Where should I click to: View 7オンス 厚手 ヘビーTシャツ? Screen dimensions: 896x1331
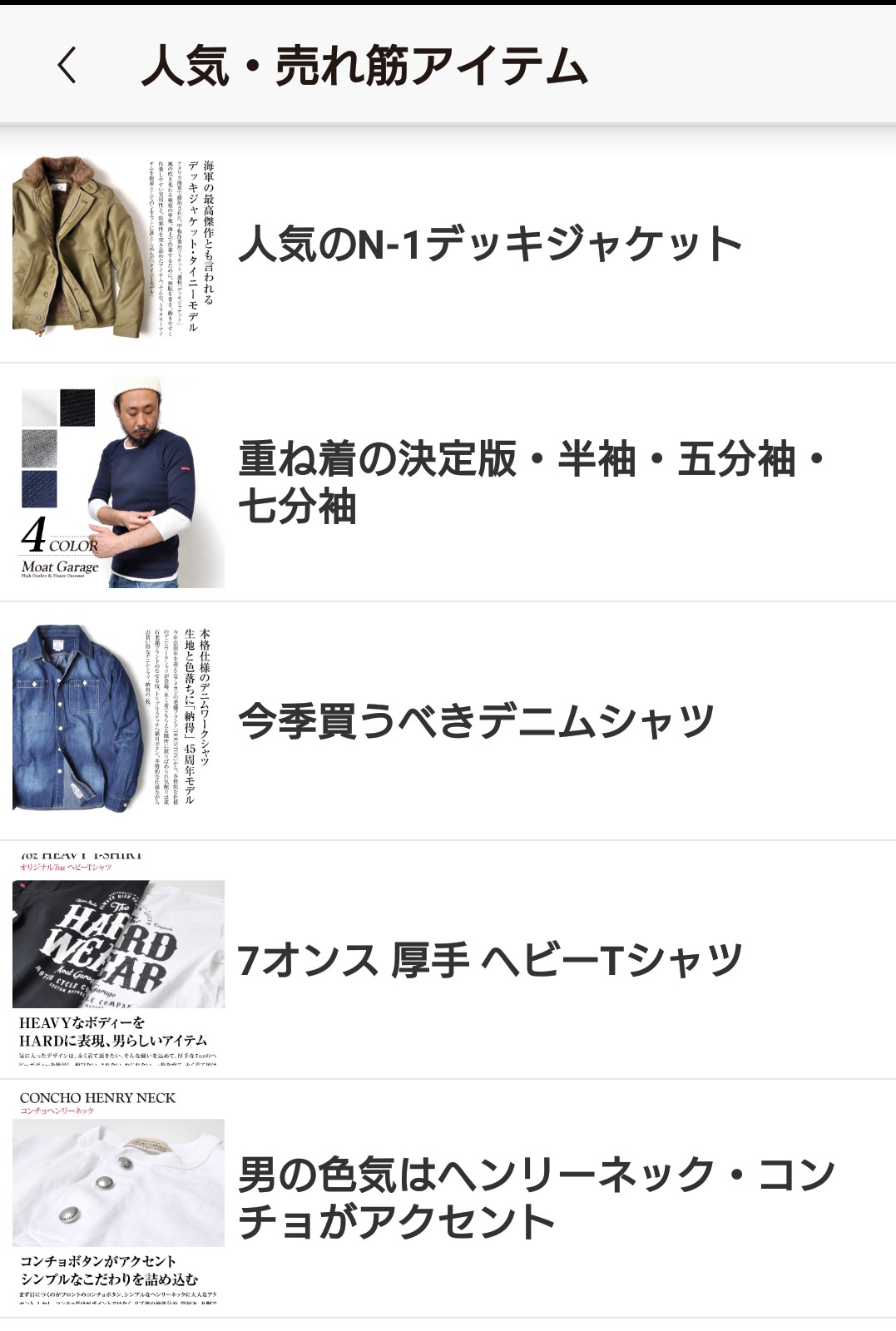click(x=489, y=960)
